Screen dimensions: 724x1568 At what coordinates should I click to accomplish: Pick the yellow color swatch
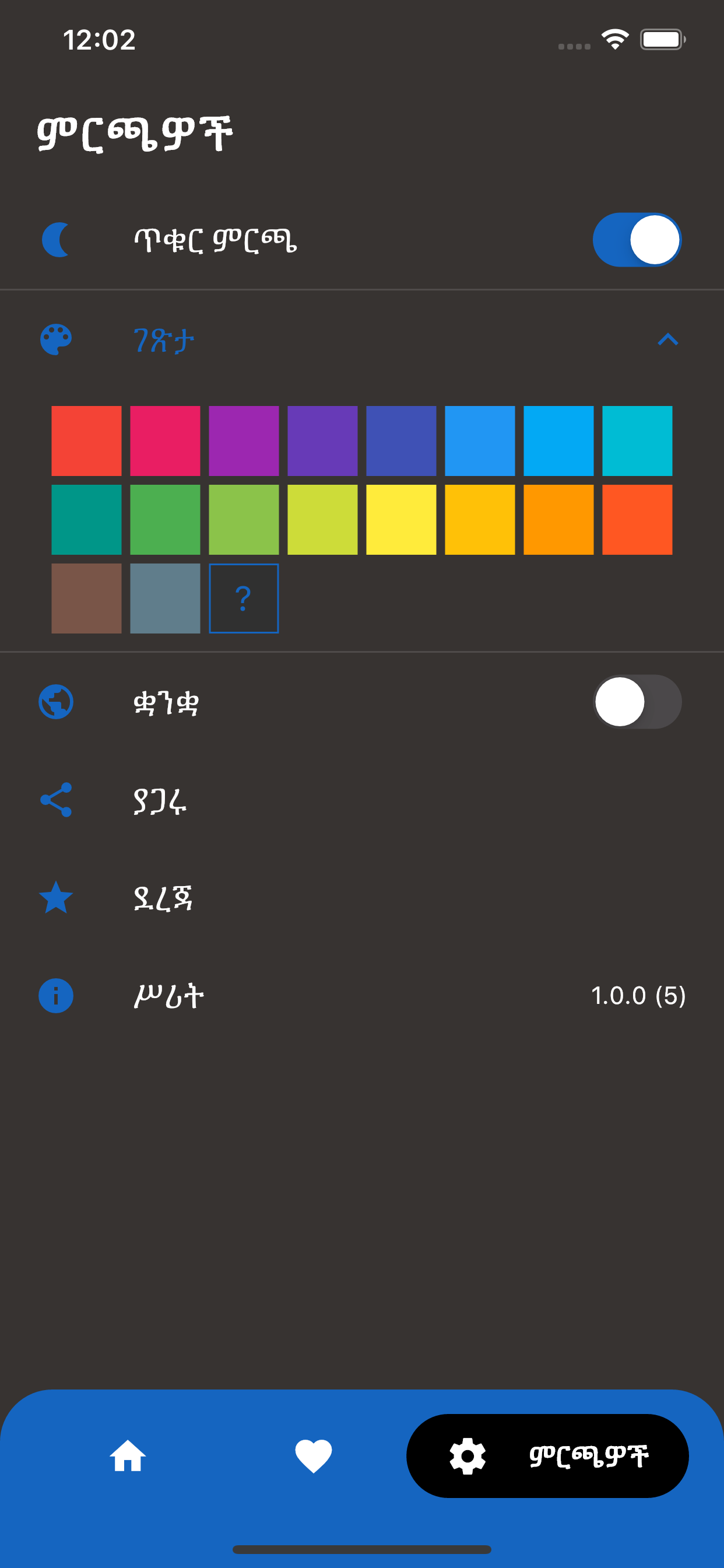pyautogui.click(x=401, y=519)
